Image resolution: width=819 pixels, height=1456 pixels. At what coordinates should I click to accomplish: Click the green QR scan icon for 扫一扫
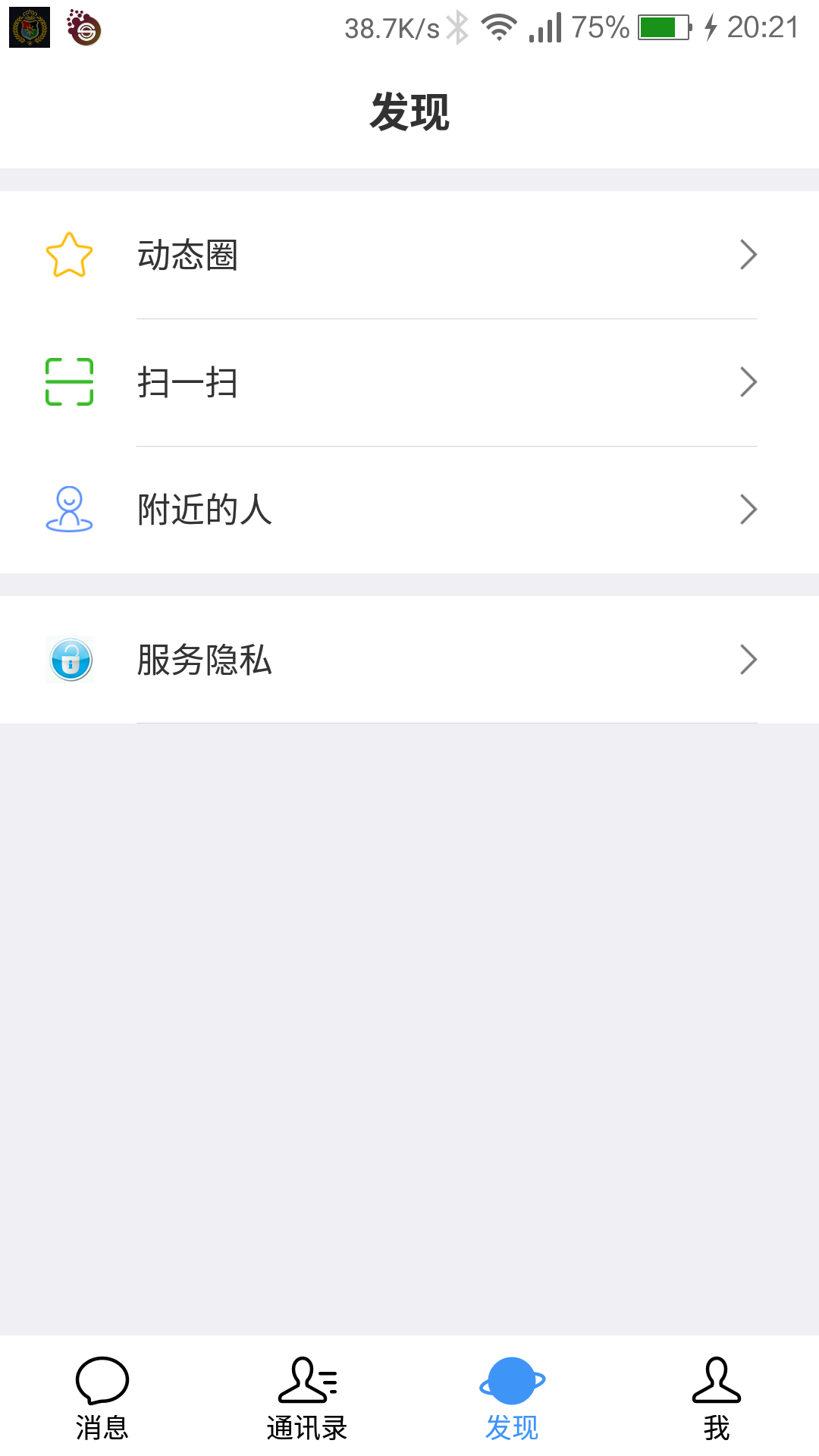[x=70, y=381]
